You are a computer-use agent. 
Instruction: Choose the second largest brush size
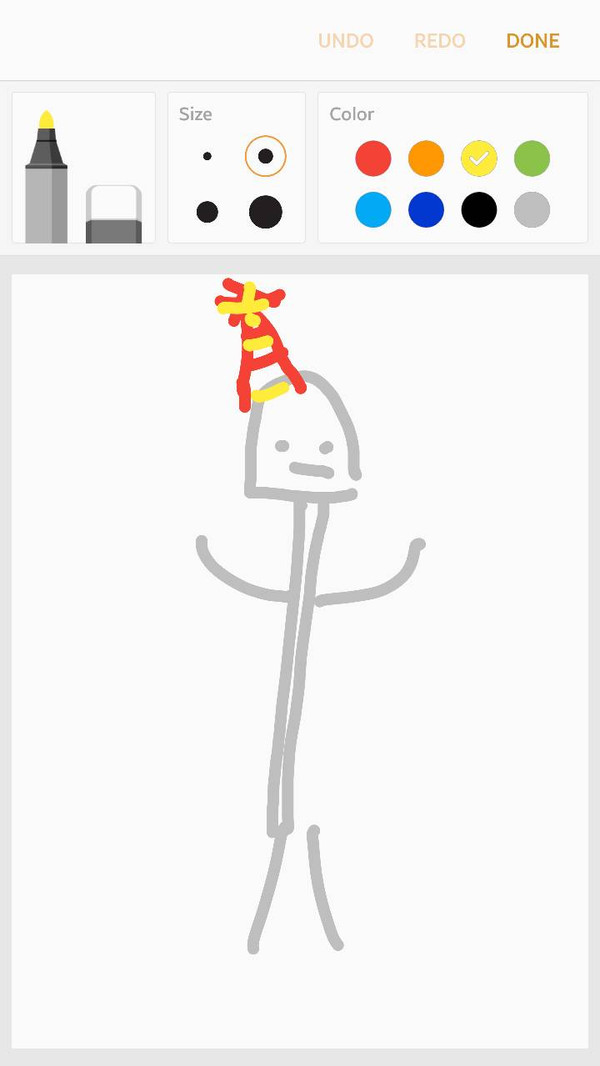pyautogui.click(x=207, y=212)
